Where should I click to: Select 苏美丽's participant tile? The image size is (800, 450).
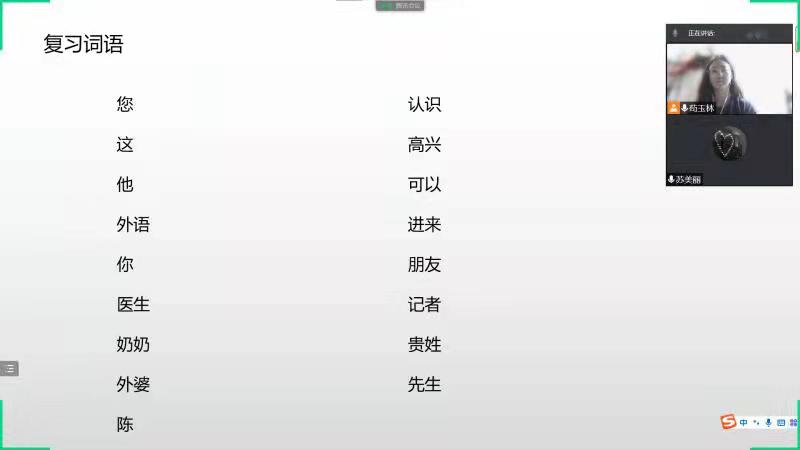click(x=728, y=150)
